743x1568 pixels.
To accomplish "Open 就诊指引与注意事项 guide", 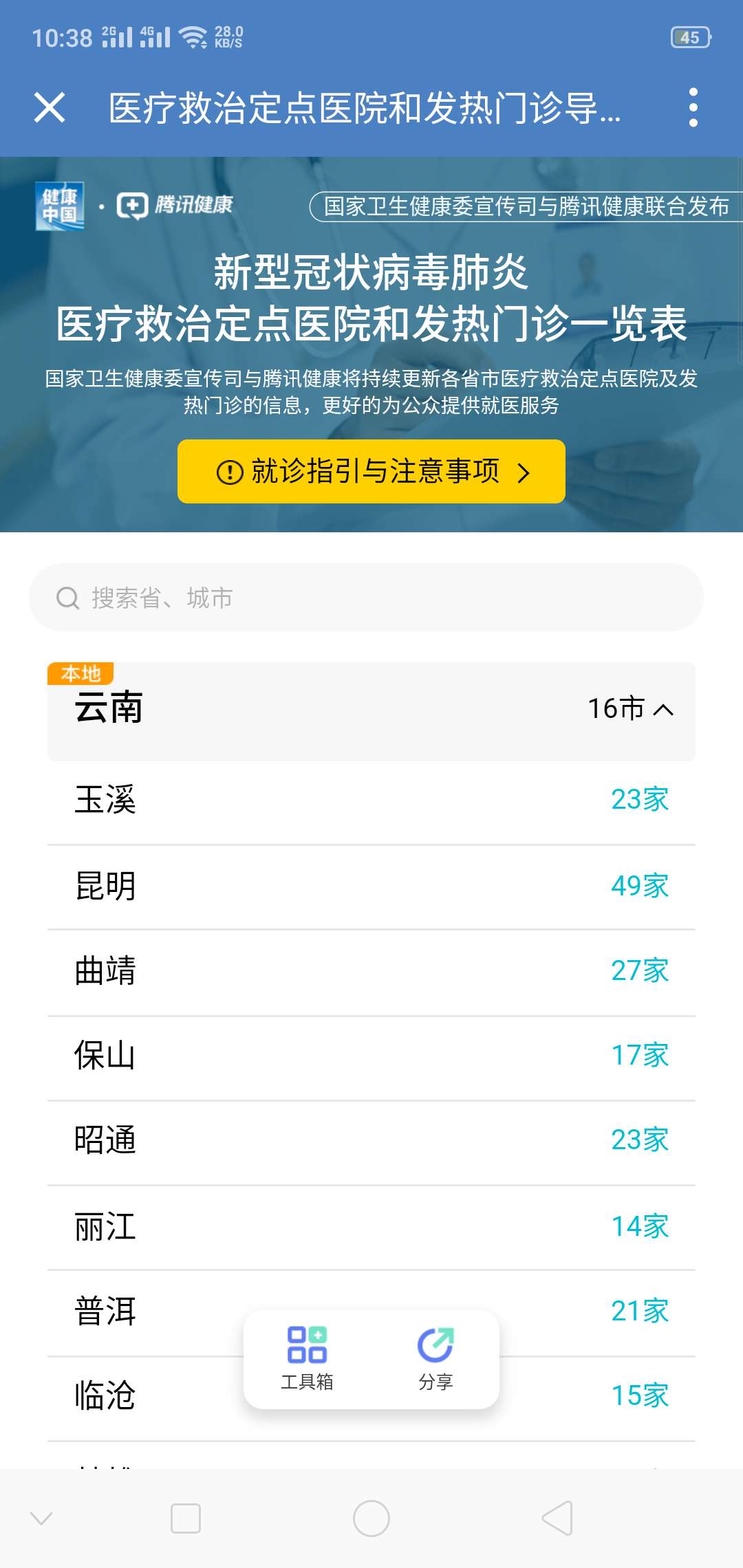I will coord(371,472).
